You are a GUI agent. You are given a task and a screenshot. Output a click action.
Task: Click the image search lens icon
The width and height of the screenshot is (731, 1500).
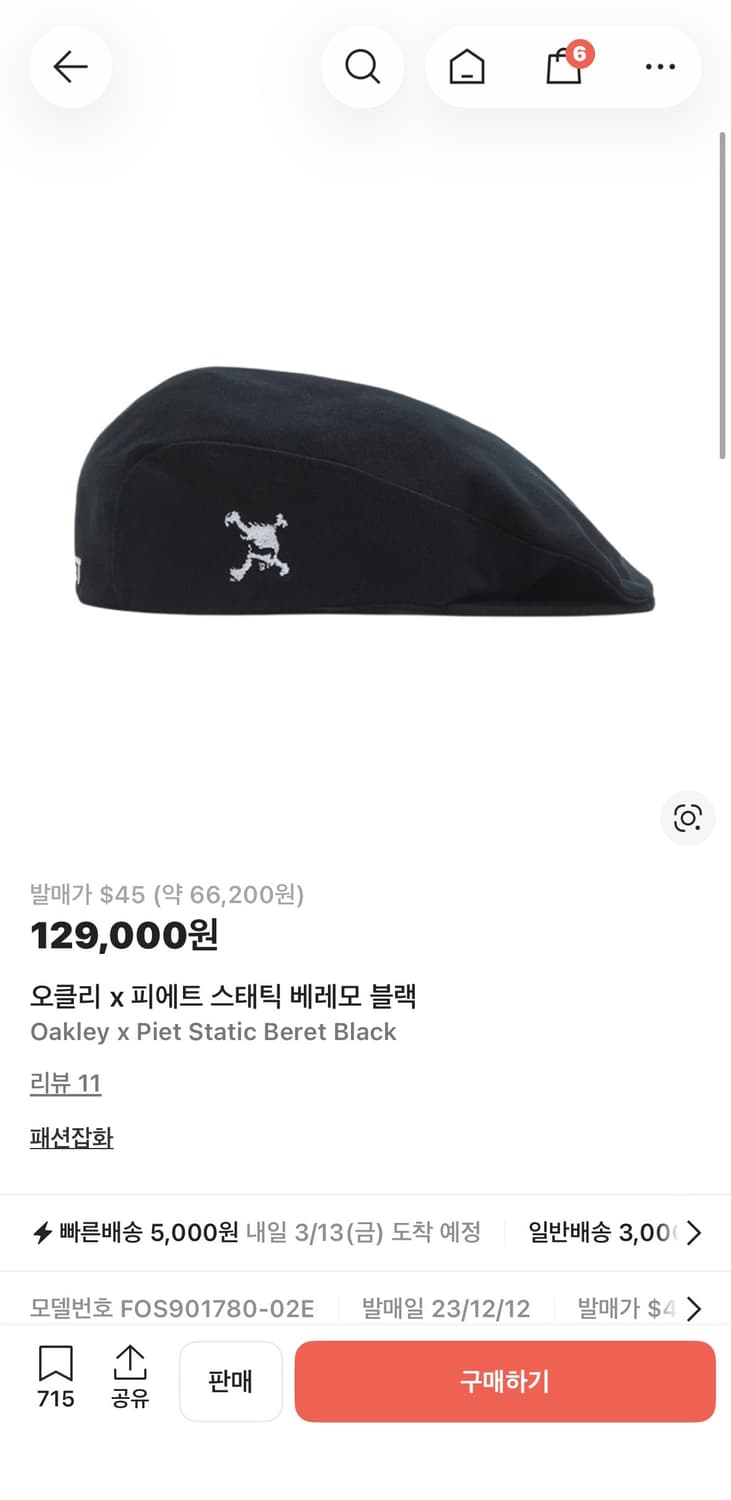coord(688,818)
